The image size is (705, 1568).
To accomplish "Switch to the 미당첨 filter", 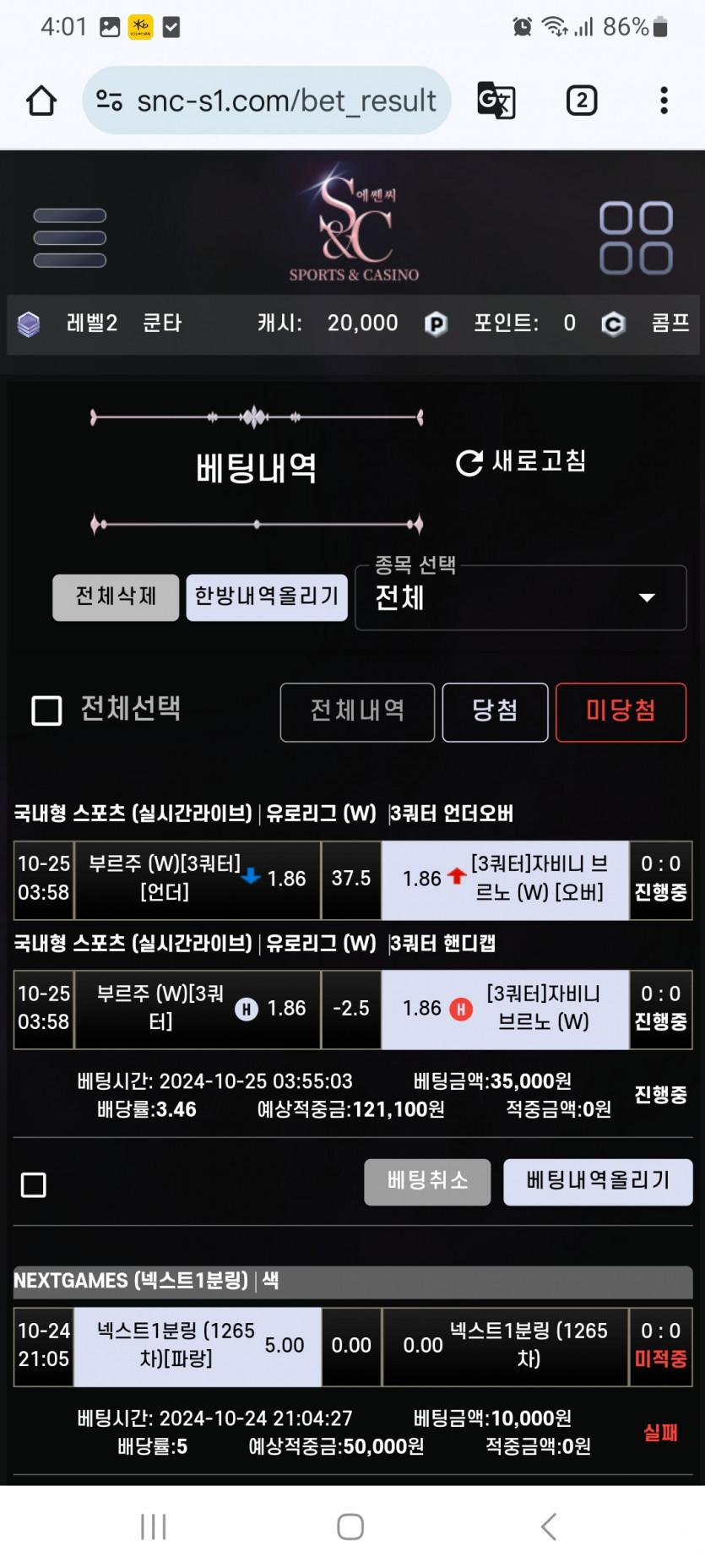I will 621,711.
